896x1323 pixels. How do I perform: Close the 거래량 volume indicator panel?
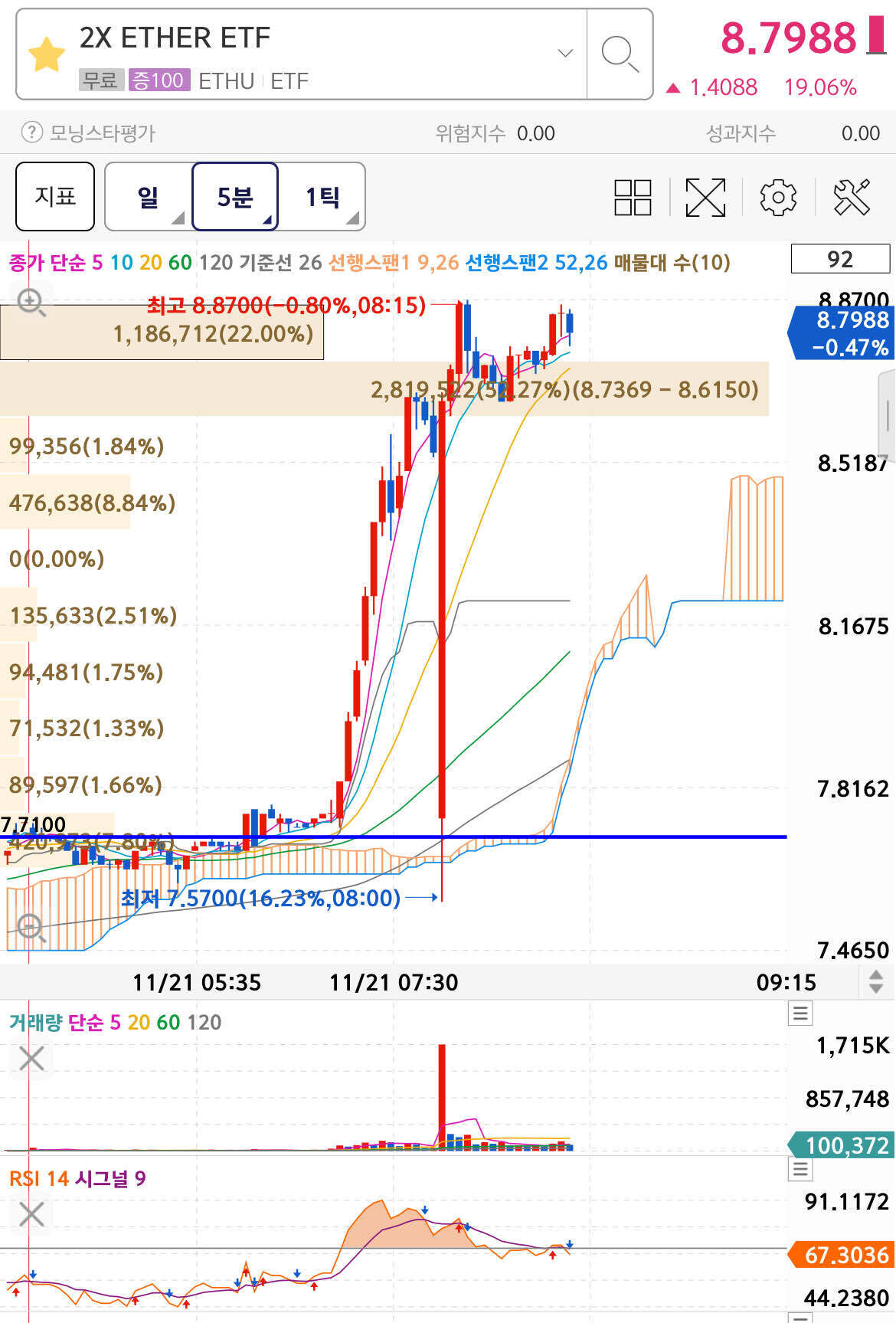(x=31, y=1059)
